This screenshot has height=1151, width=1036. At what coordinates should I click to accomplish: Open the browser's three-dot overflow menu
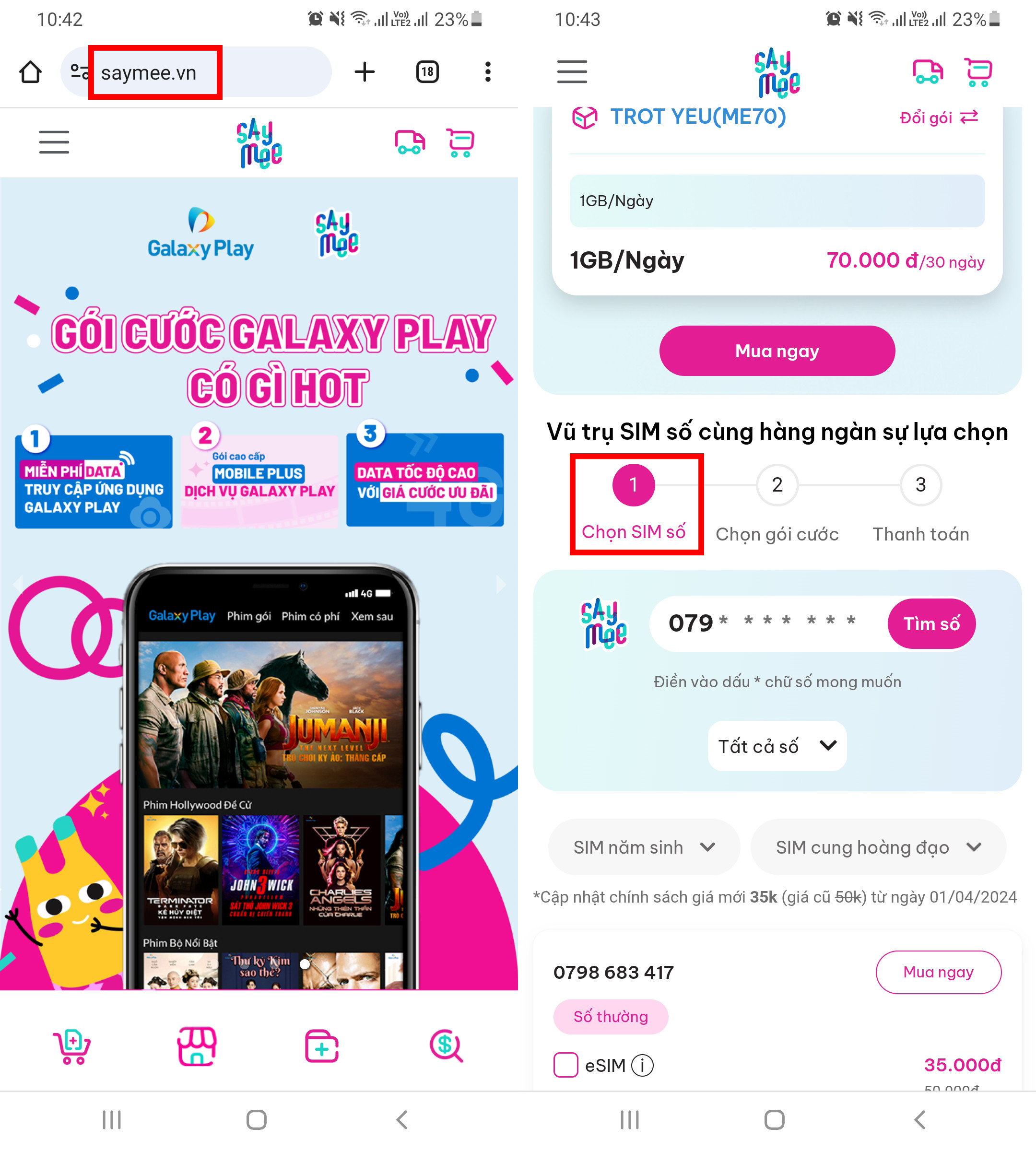pyautogui.click(x=487, y=72)
